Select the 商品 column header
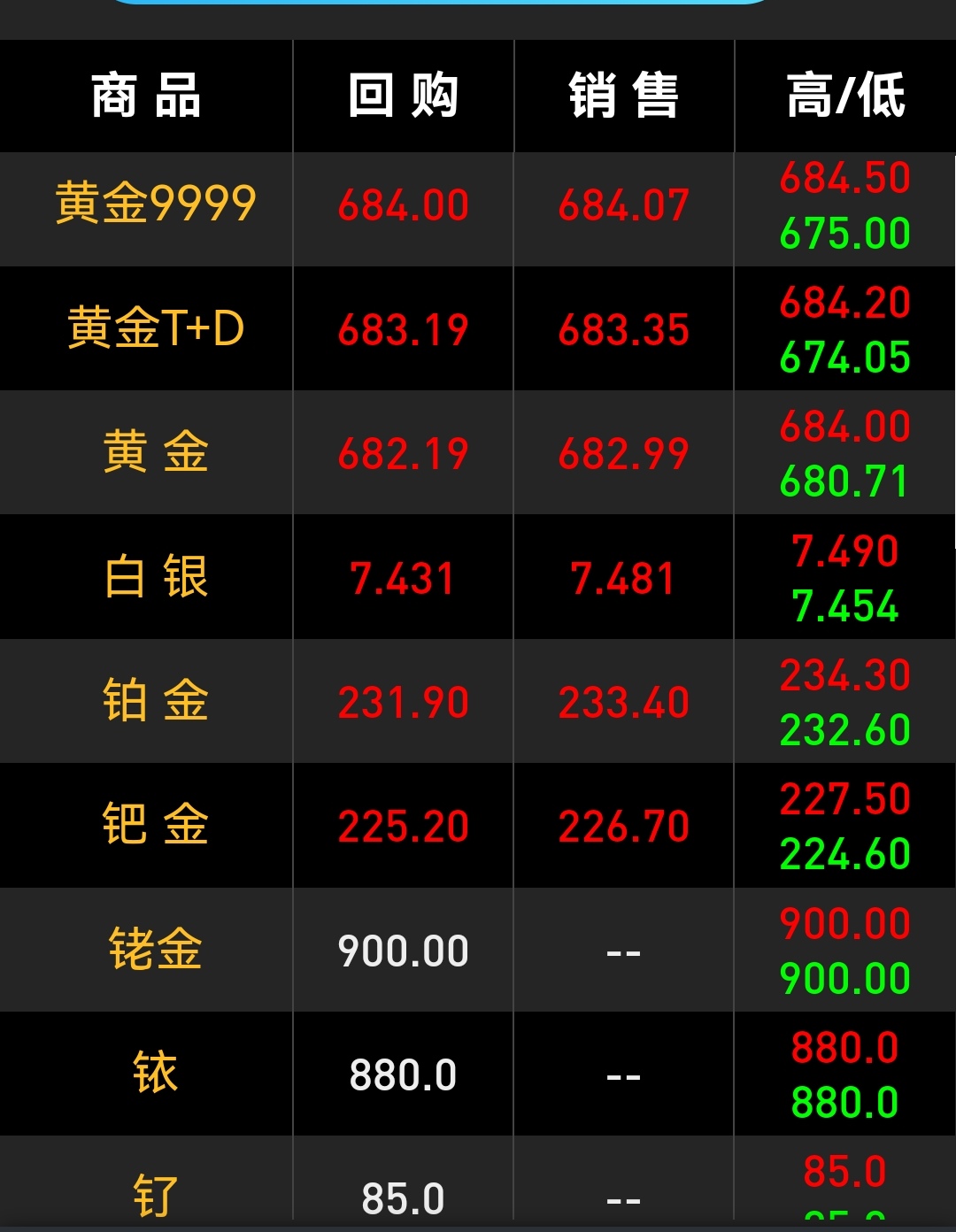Image resolution: width=956 pixels, height=1232 pixels. [x=146, y=96]
